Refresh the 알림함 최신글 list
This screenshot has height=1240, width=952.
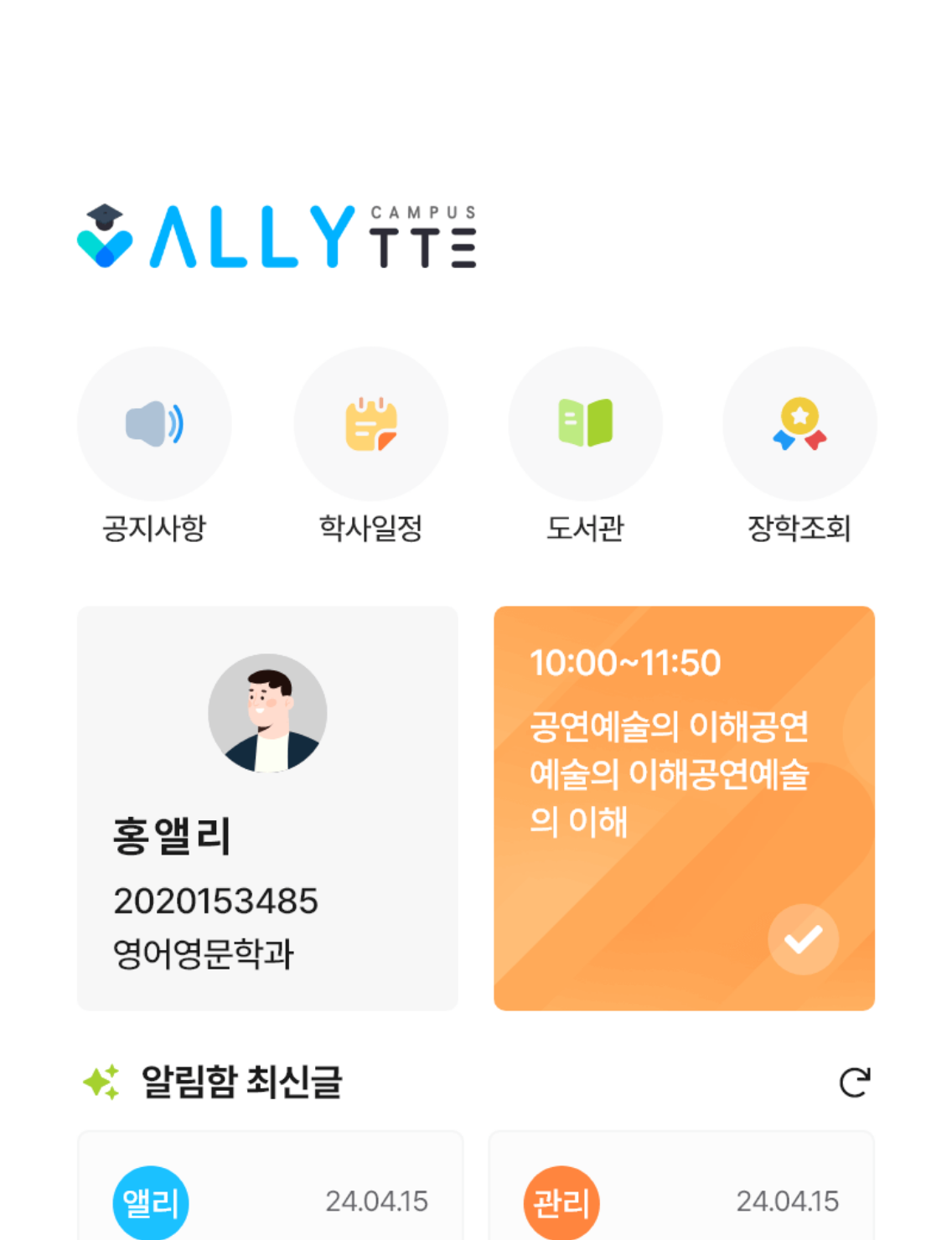tap(854, 1082)
